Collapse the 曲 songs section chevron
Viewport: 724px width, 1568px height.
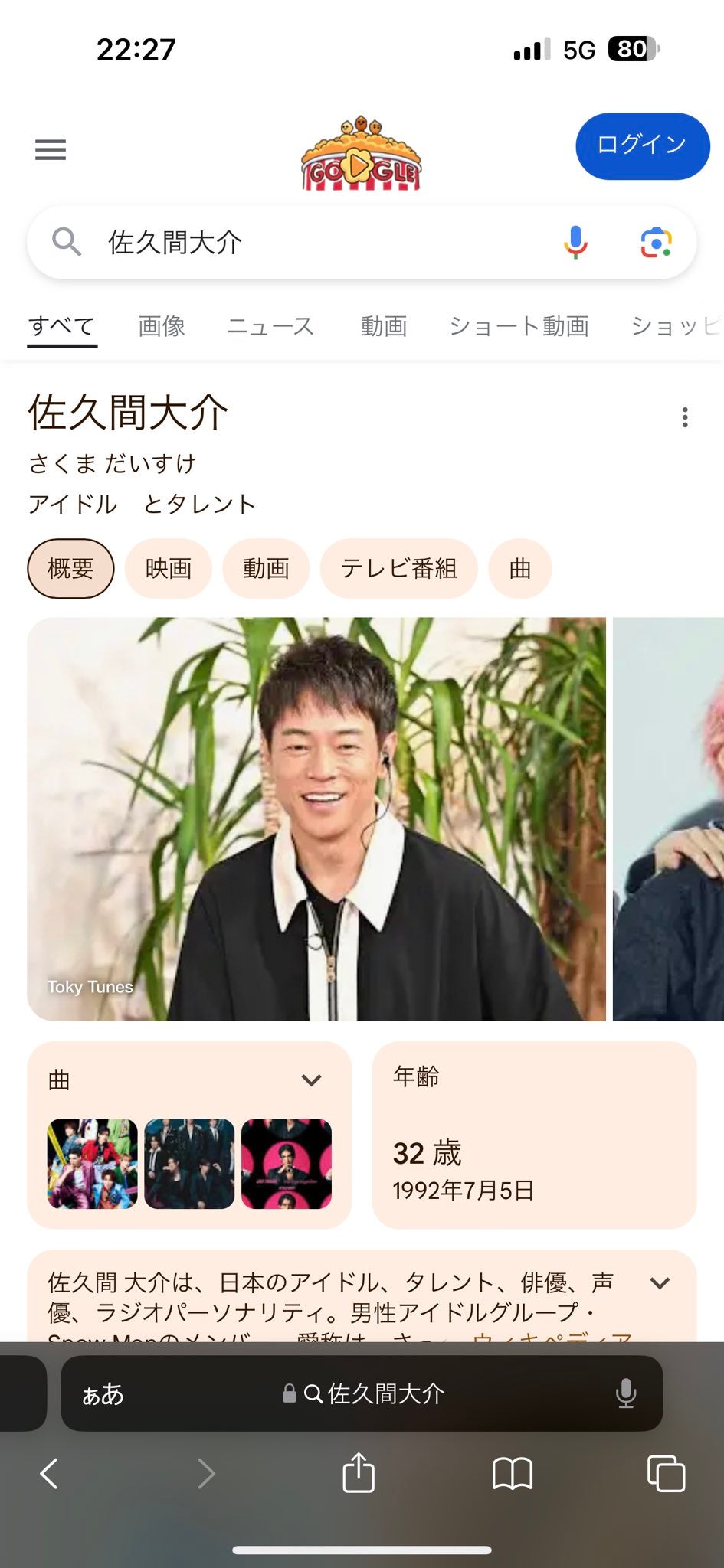pyautogui.click(x=310, y=1080)
